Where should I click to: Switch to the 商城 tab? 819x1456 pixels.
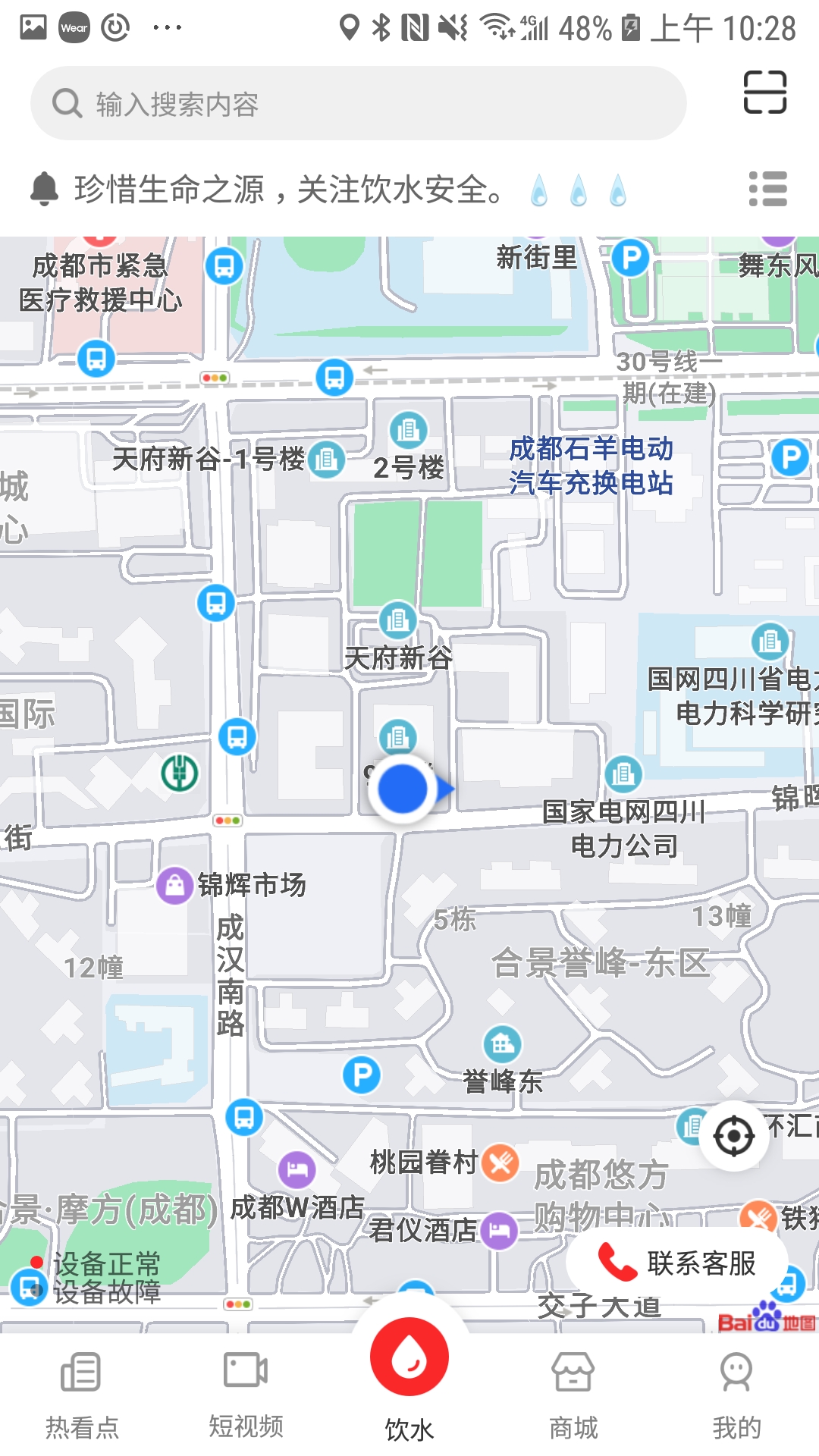[x=573, y=1395]
